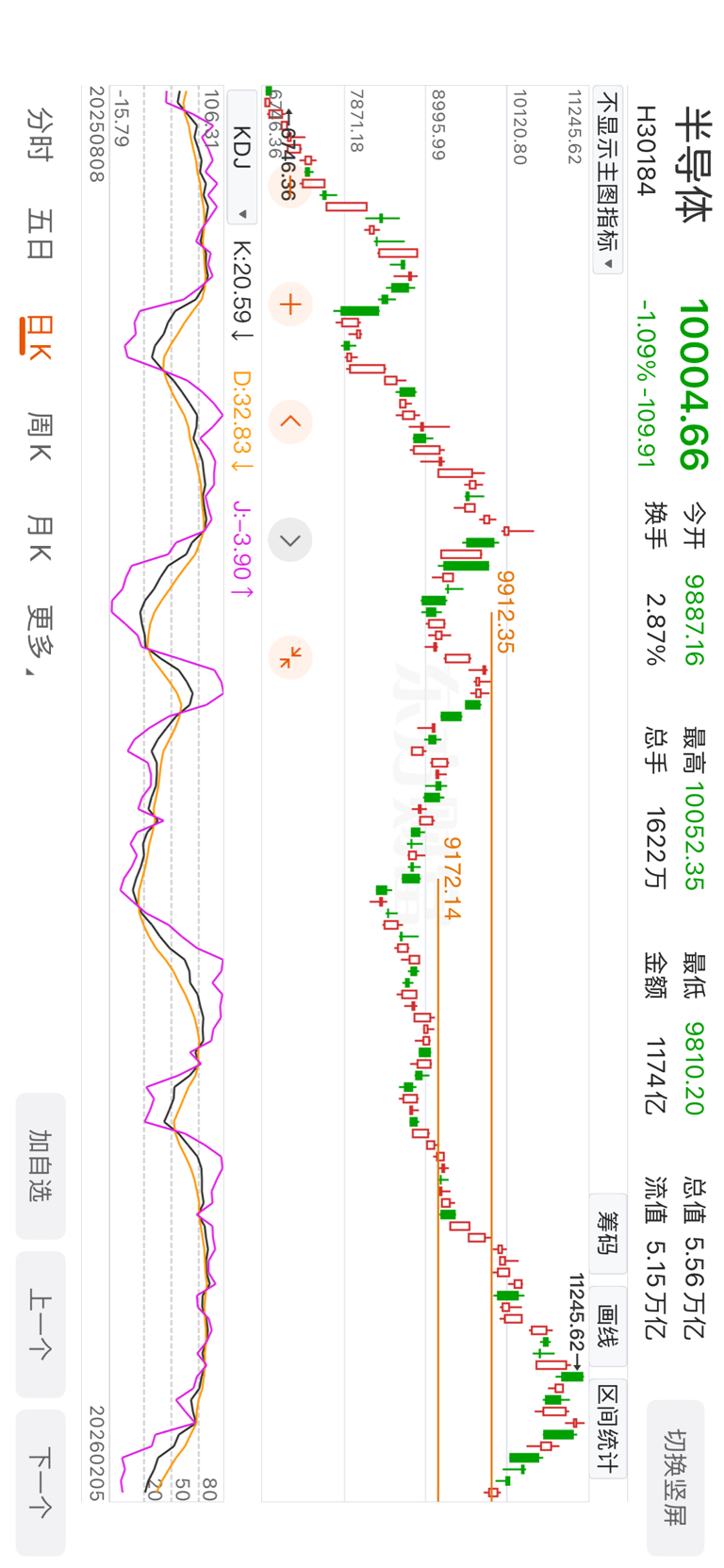724x1568 pixels.
Task: Open the 不显示主图指标 dropdown
Action: [x=608, y=179]
